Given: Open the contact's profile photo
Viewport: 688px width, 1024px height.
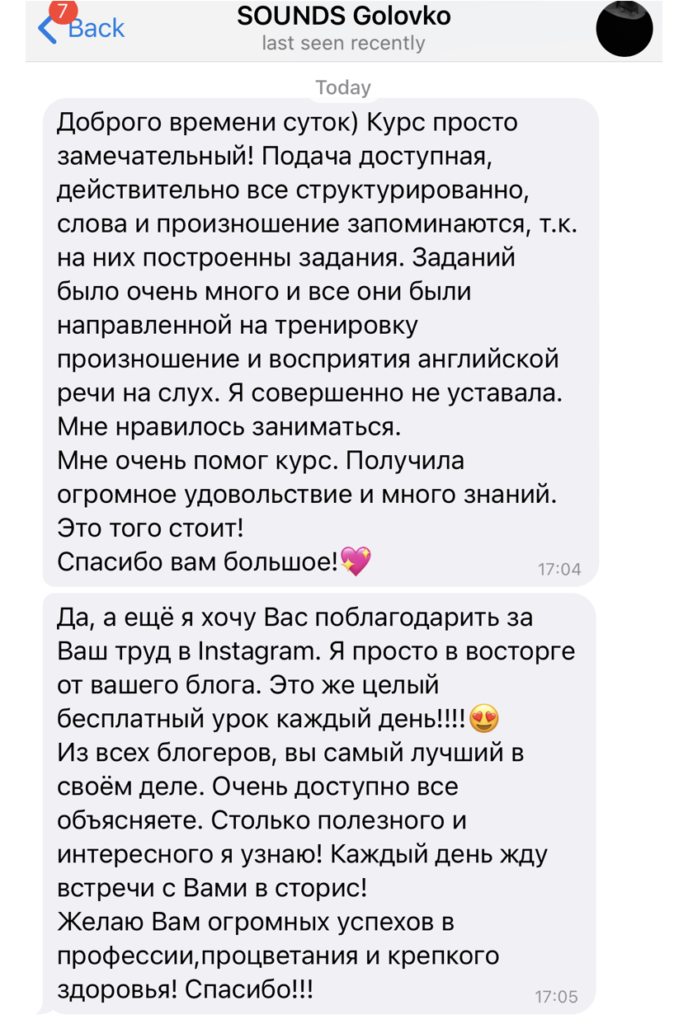Looking at the screenshot, I should [x=624, y=29].
